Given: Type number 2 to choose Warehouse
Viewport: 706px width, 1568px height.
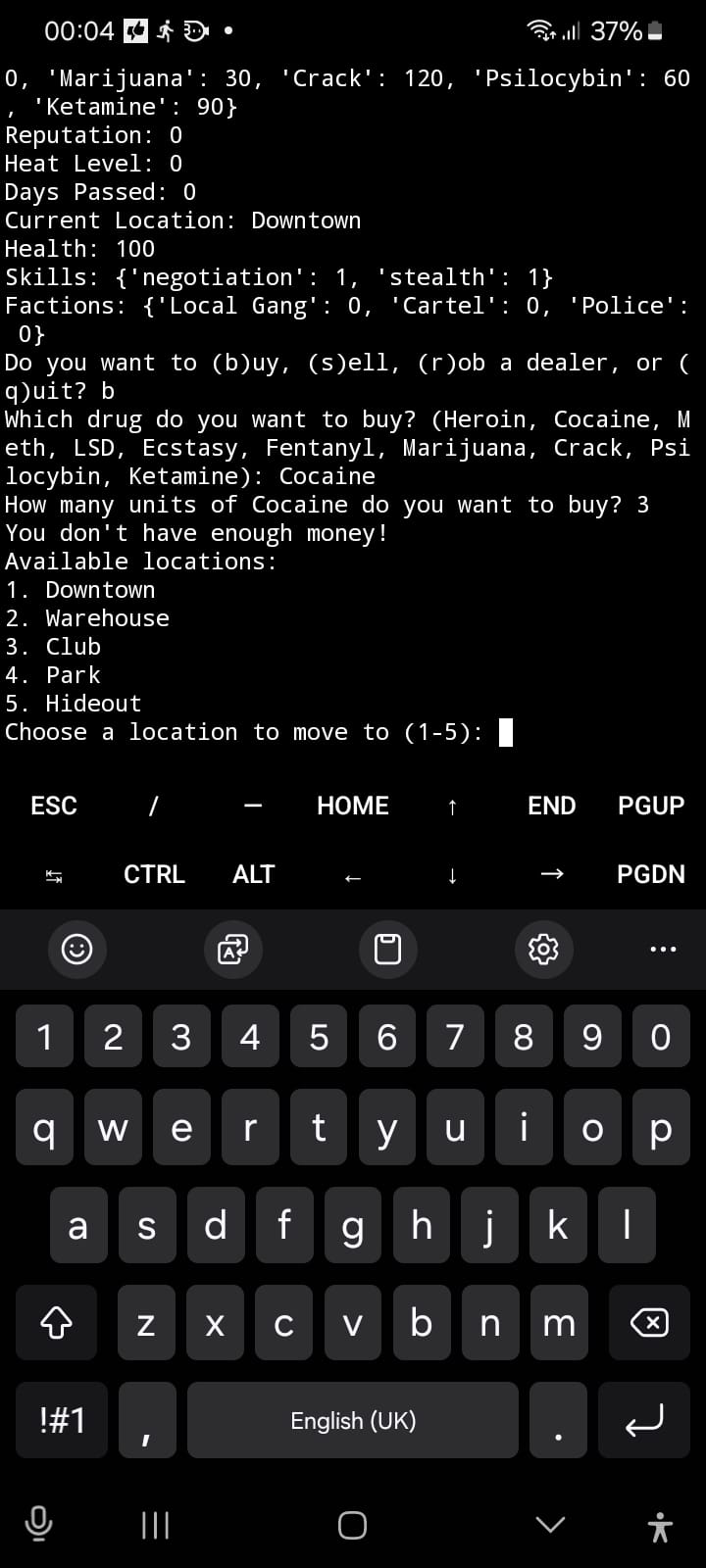Looking at the screenshot, I should 113,1036.
